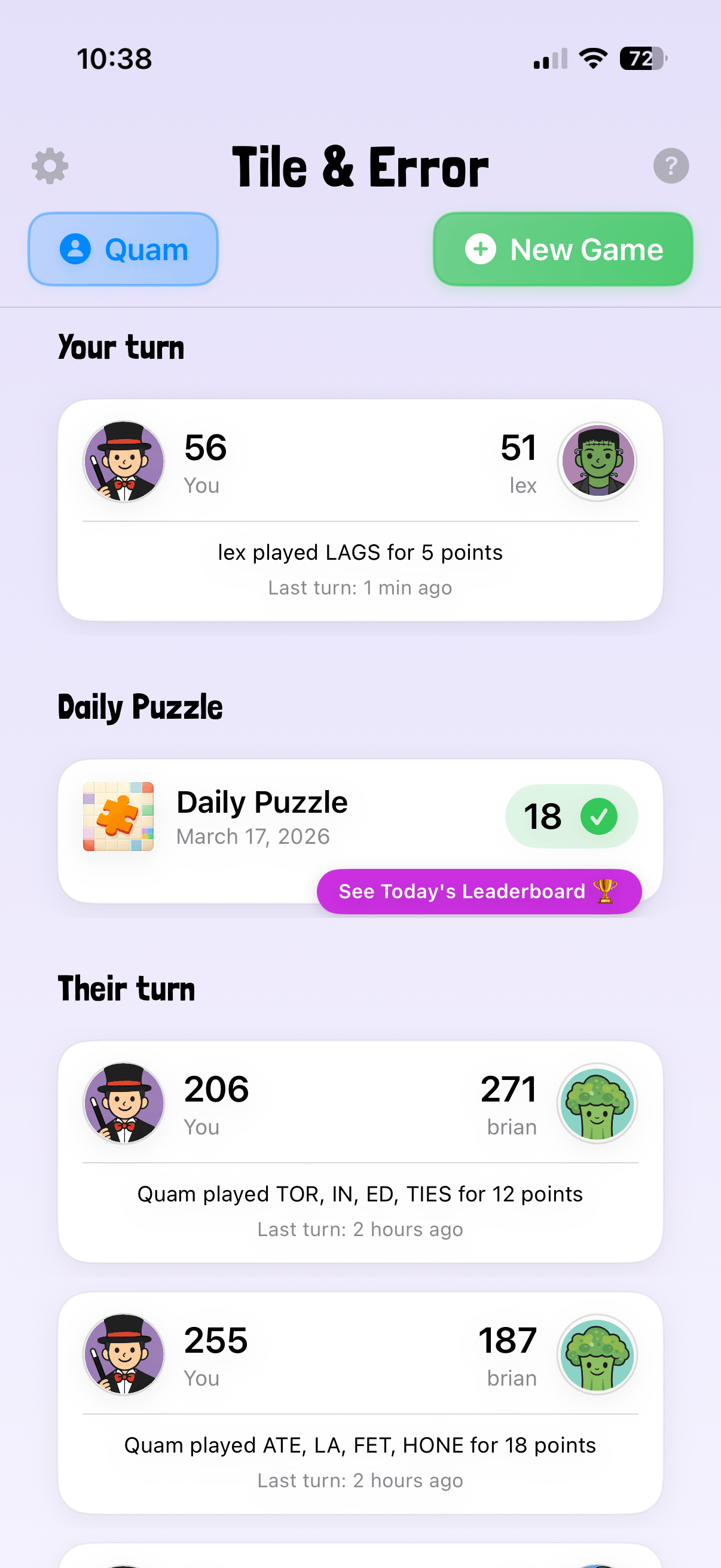Tap the completed Daily Puzzle score badge
Screen dimensions: 721x1568
tap(571, 816)
